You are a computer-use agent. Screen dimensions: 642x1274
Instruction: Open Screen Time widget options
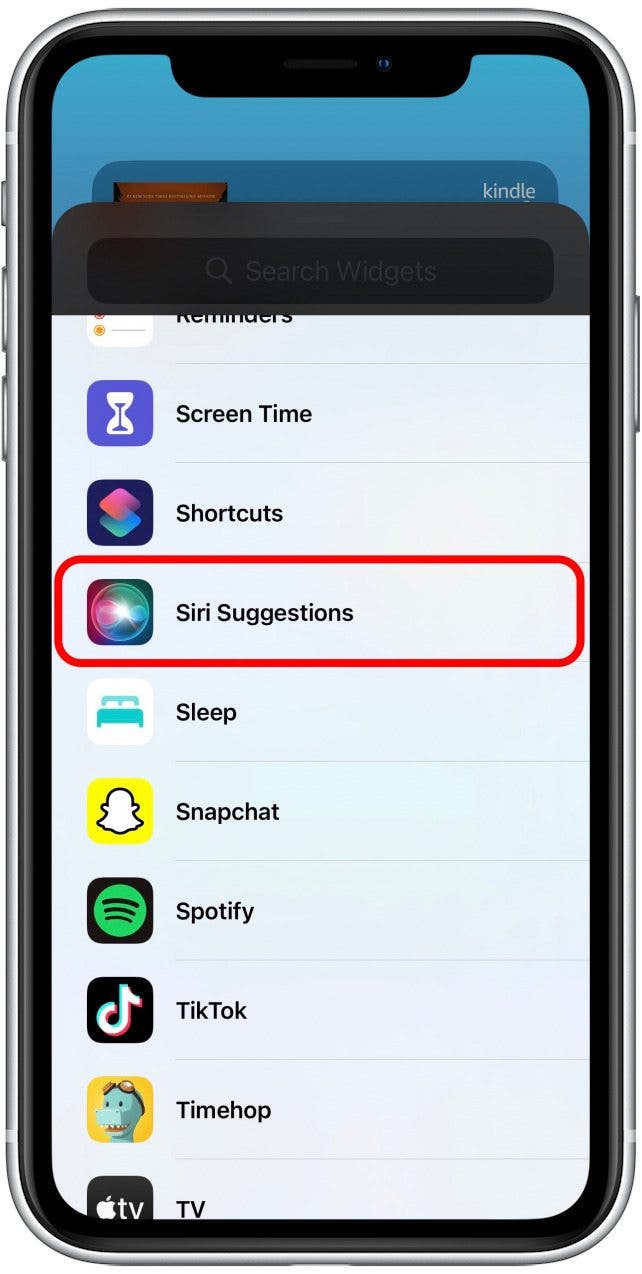[320, 414]
